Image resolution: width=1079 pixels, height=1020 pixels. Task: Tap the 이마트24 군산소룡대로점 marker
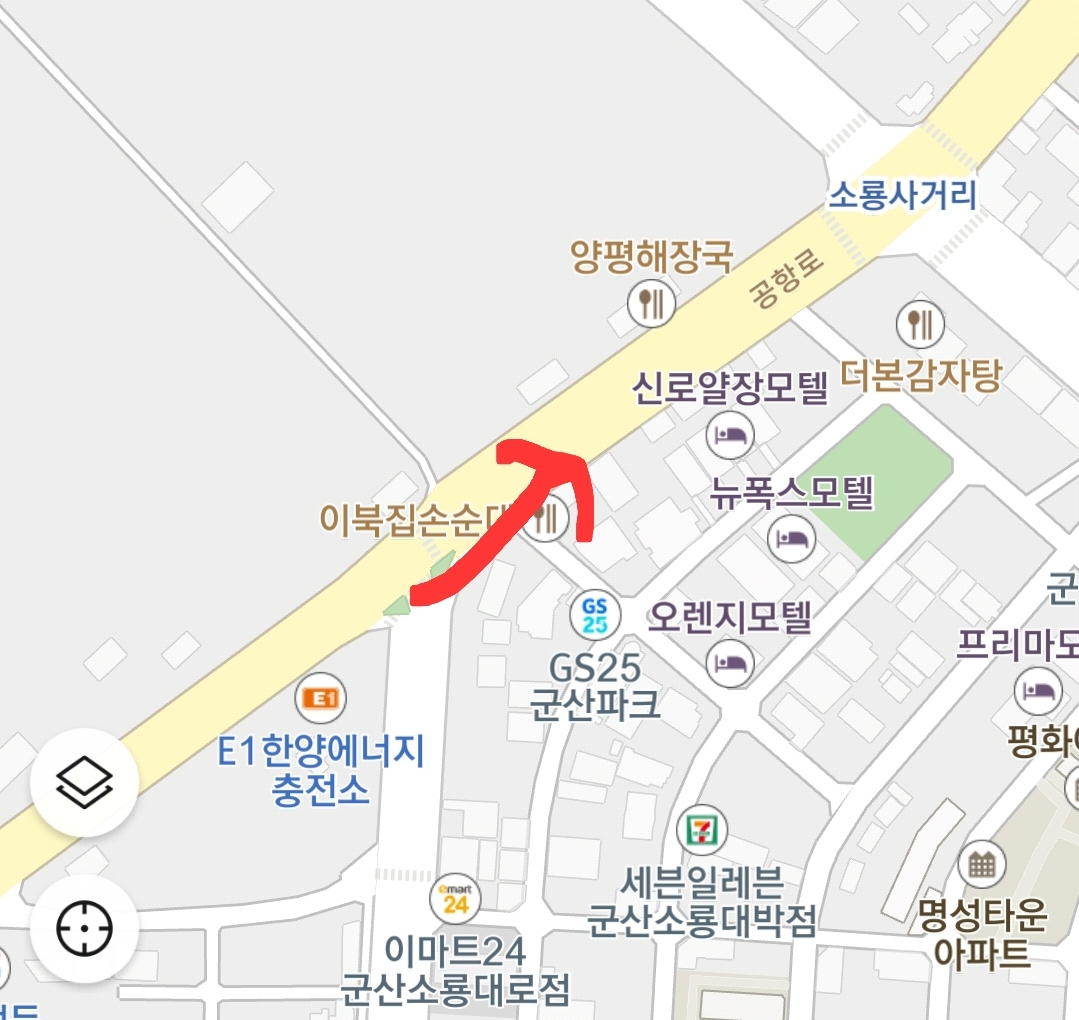[x=455, y=898]
